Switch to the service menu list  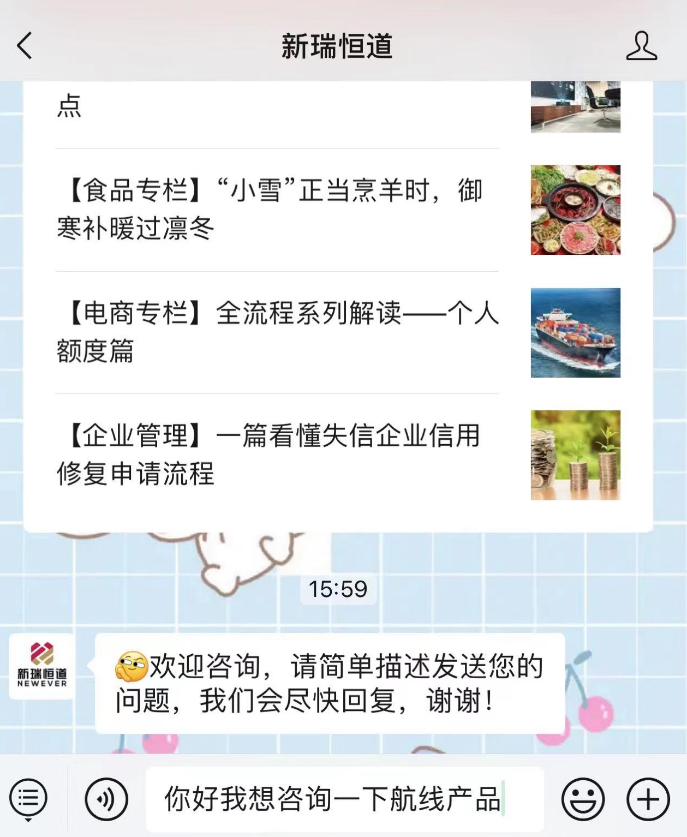point(28,799)
